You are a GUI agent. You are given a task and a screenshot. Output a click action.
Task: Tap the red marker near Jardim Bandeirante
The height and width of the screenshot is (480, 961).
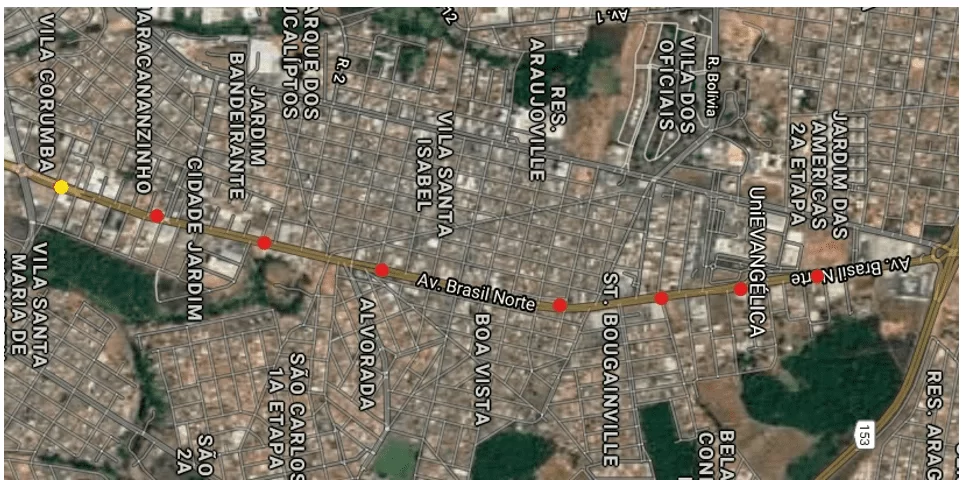(x=264, y=242)
